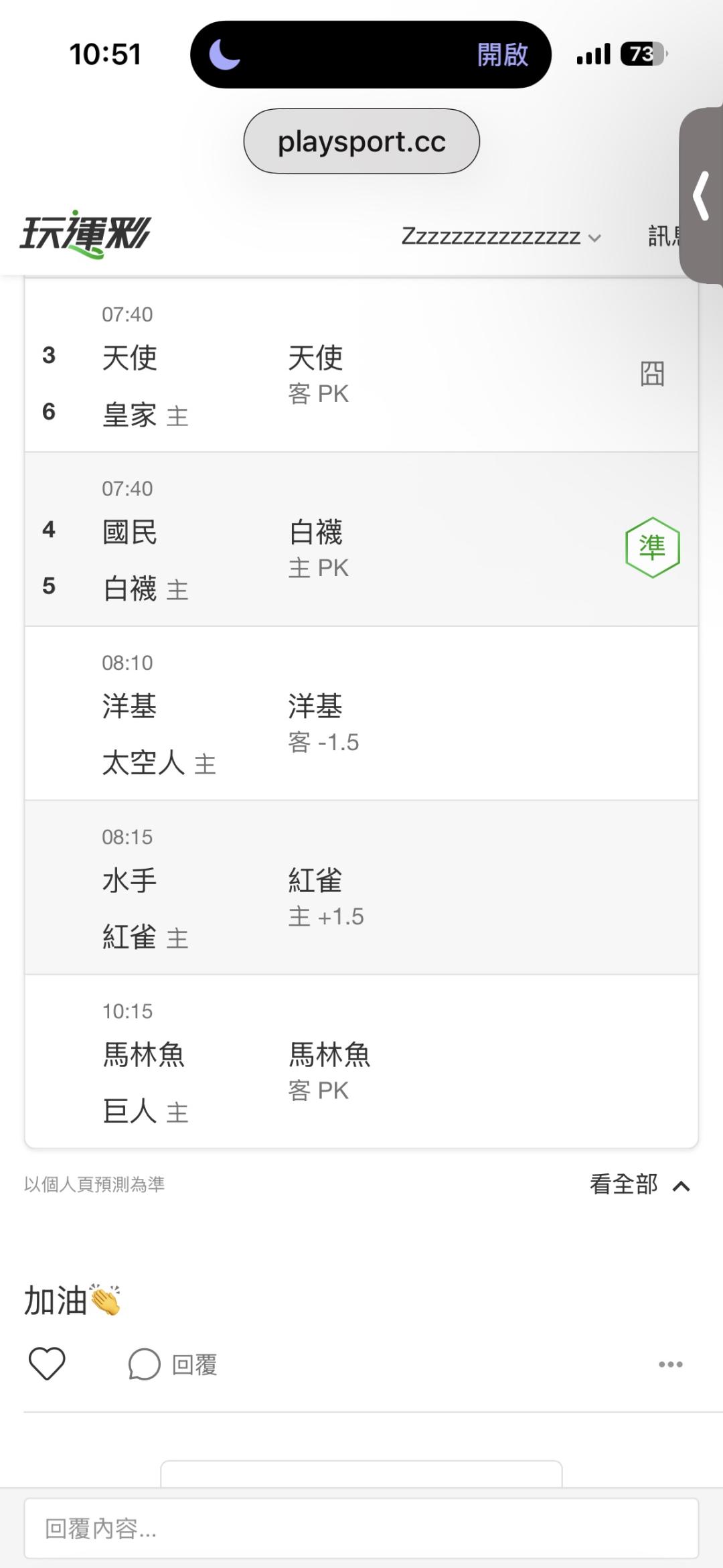Go to 玩運彩 home via logo
Screen dimensions: 723x1568
pos(85,234)
